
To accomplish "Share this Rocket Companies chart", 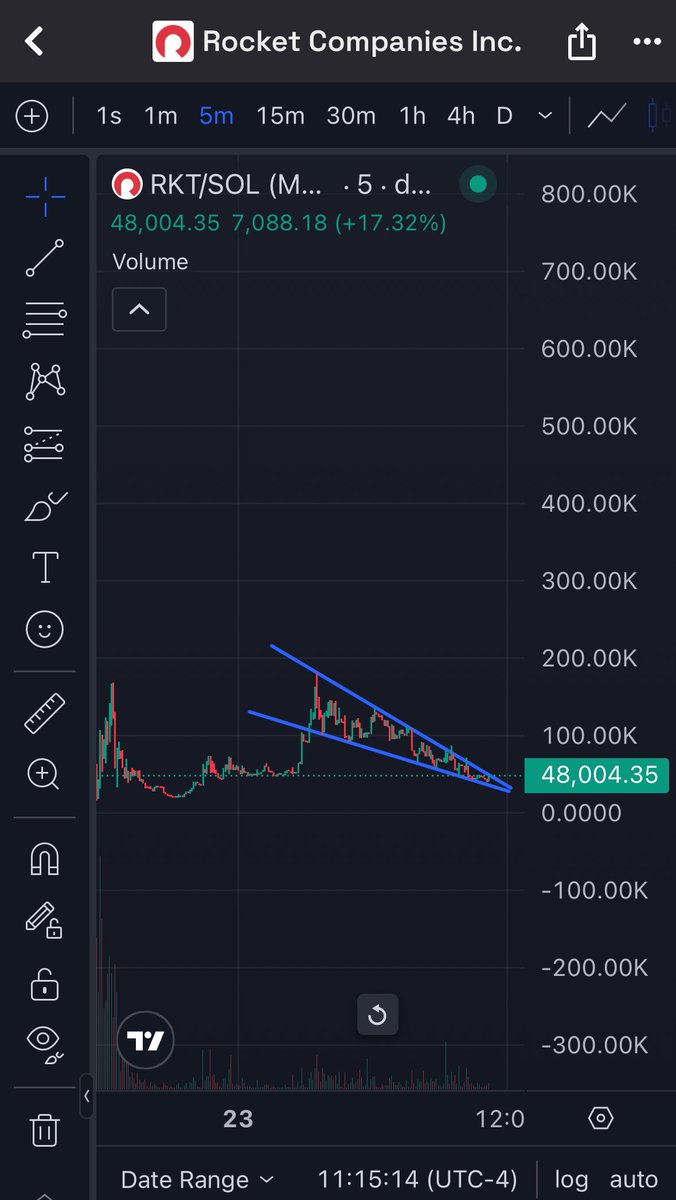I will click(581, 42).
